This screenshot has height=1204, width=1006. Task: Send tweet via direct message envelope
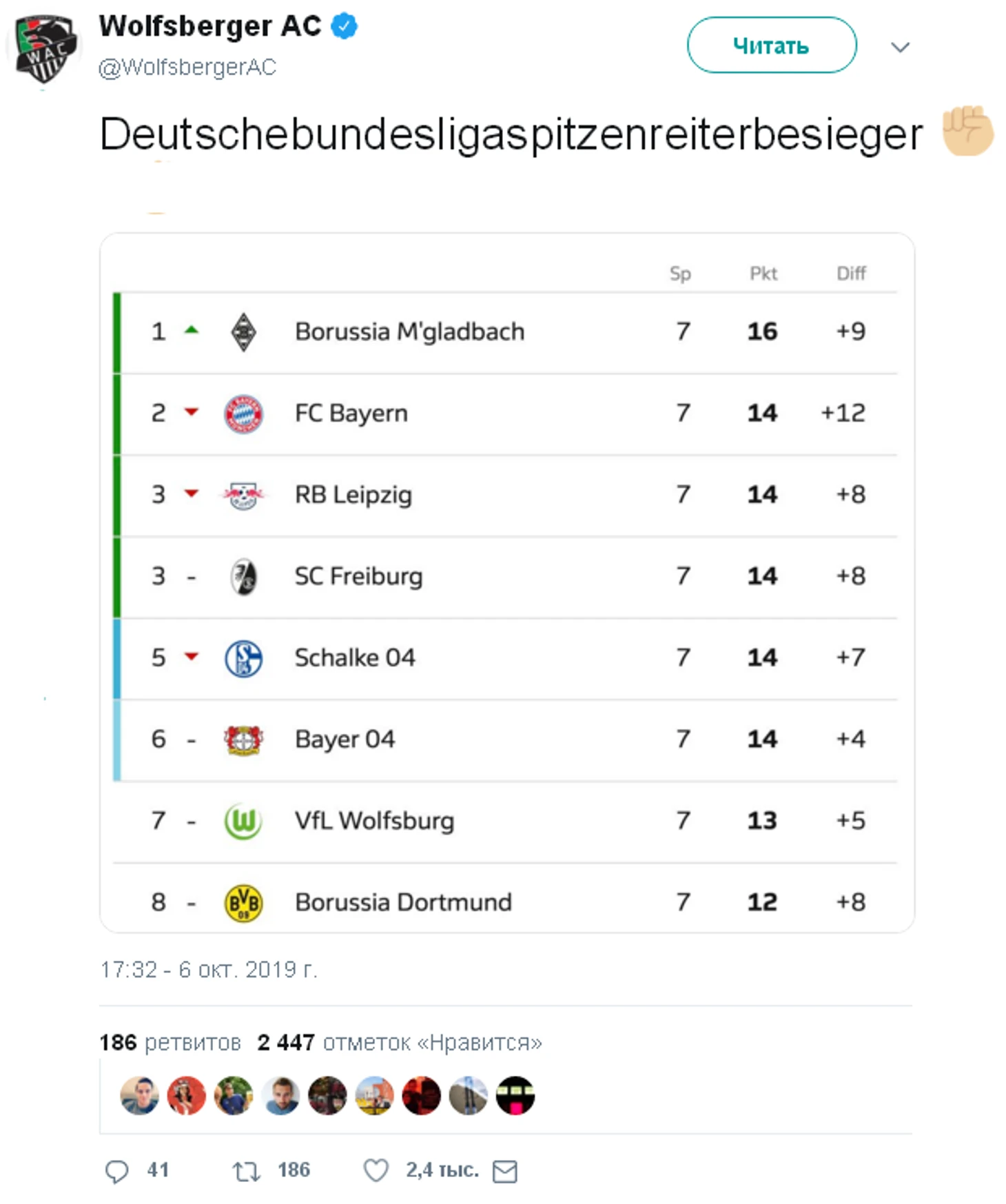point(504,1171)
